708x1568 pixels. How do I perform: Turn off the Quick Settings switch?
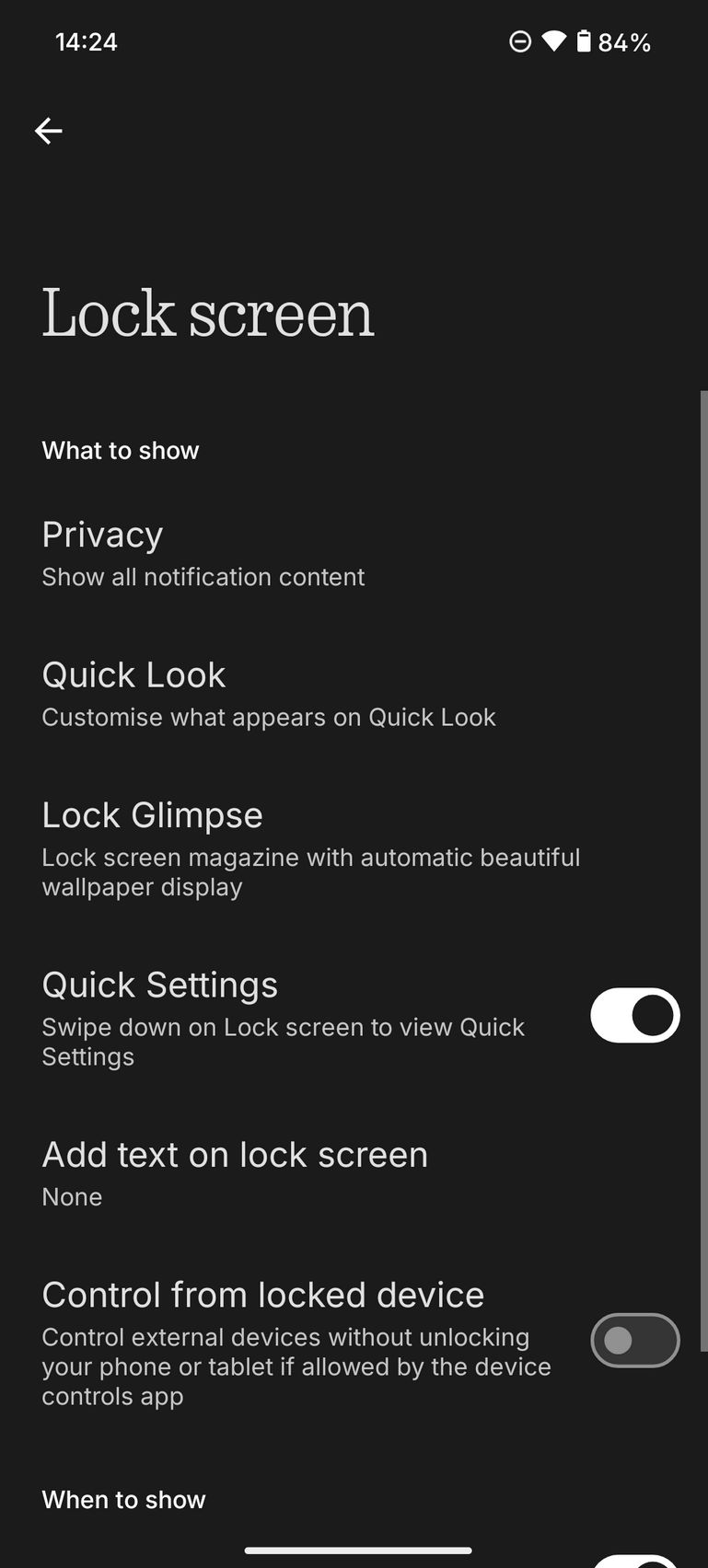pos(634,1016)
